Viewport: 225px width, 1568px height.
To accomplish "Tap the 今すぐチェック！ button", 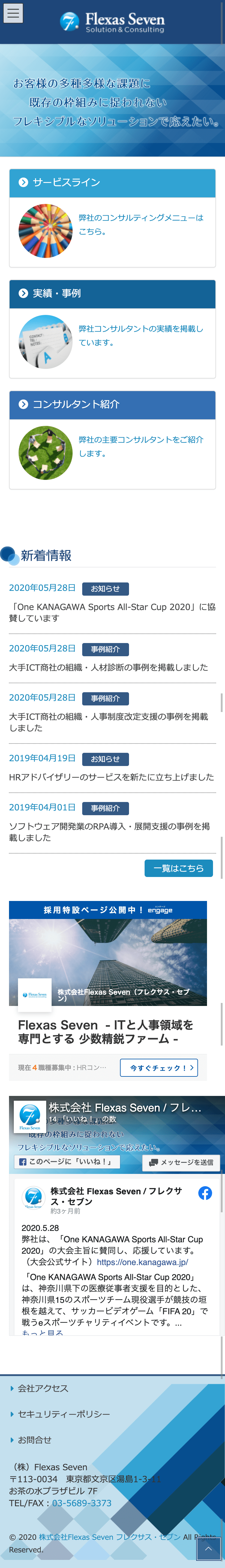I will click(x=159, y=1067).
